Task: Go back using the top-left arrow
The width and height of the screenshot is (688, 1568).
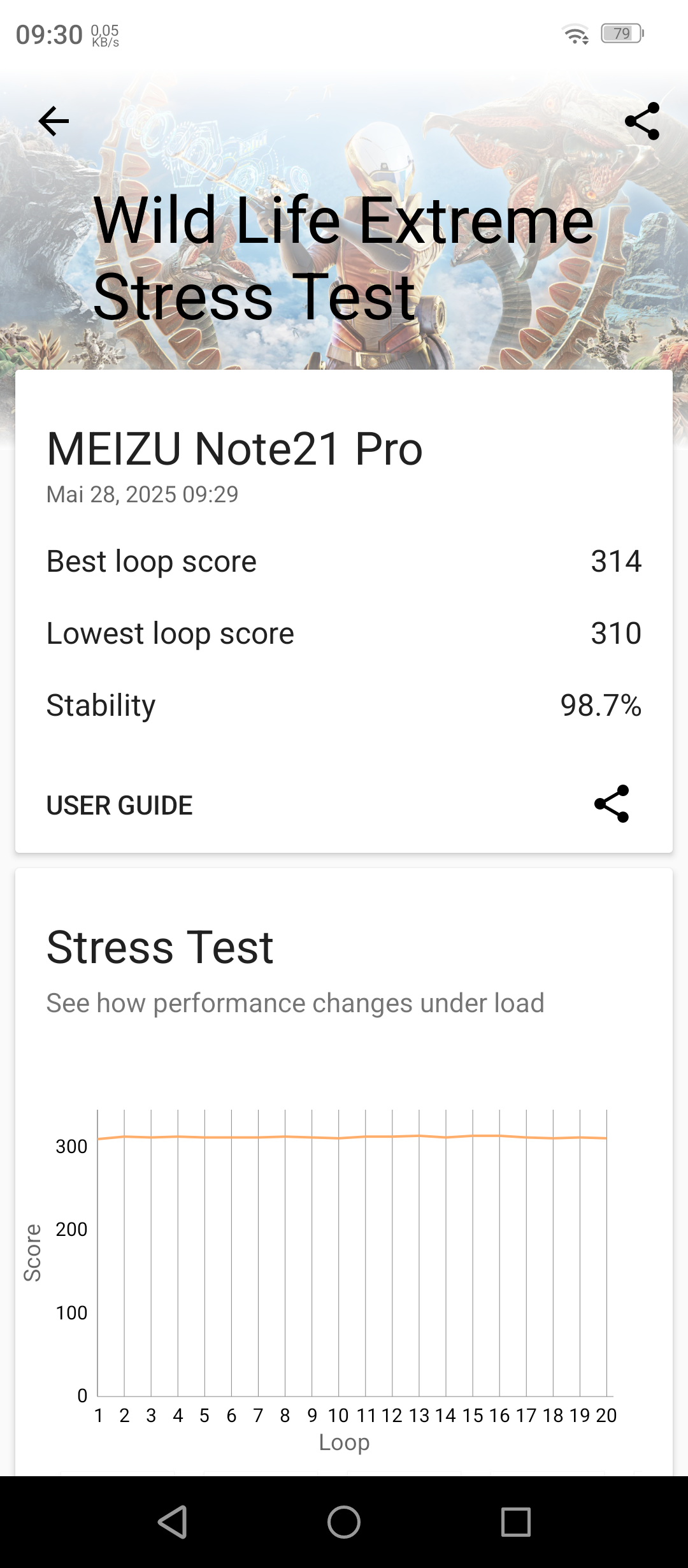Action: pos(54,121)
